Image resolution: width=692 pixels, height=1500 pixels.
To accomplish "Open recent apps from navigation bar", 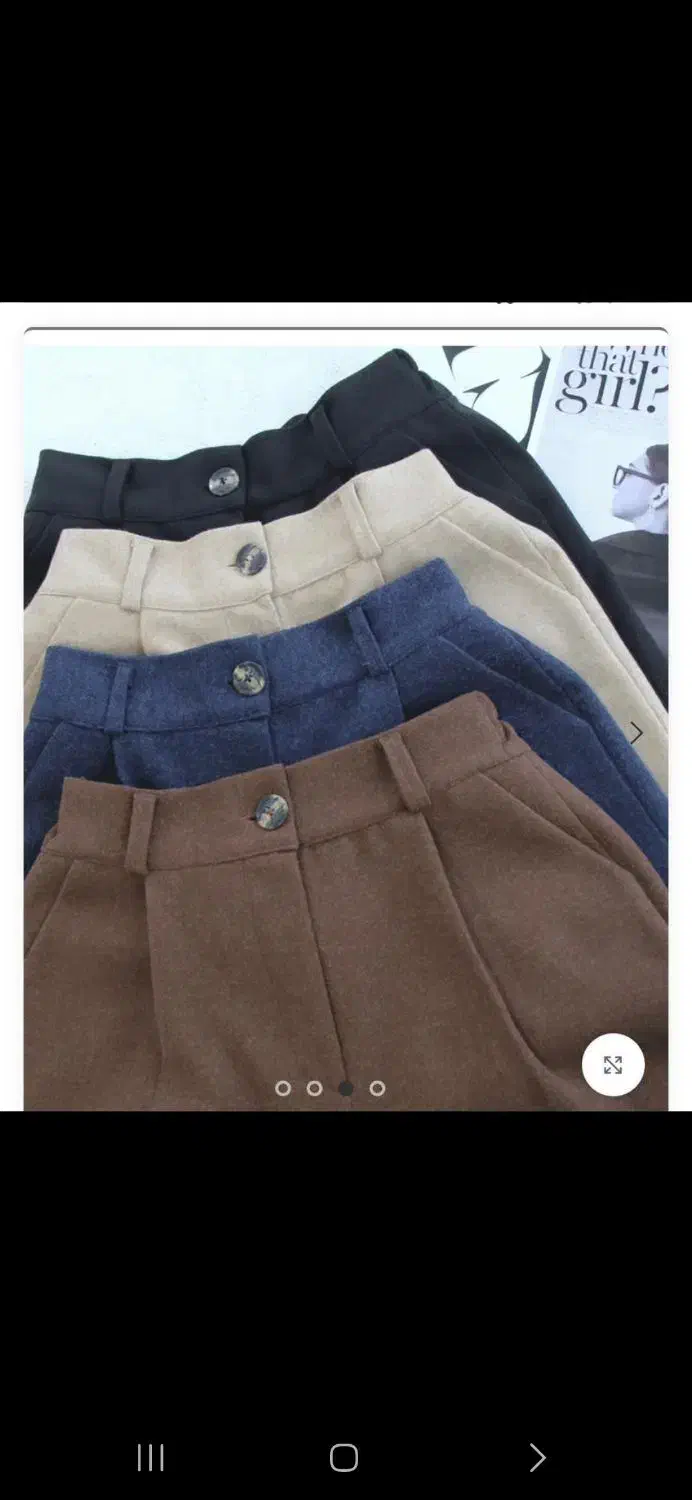I will [x=150, y=1458].
